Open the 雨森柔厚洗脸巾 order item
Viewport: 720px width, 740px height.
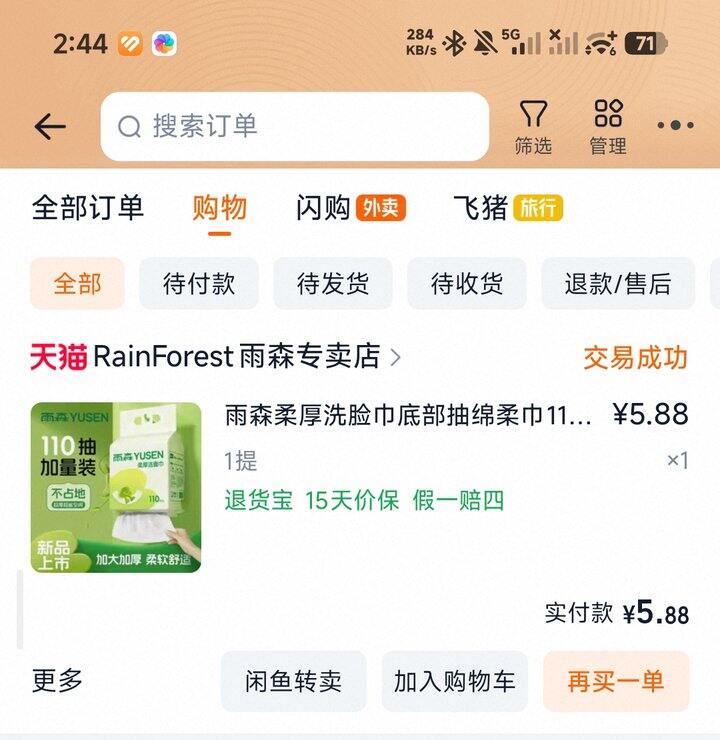click(x=408, y=414)
